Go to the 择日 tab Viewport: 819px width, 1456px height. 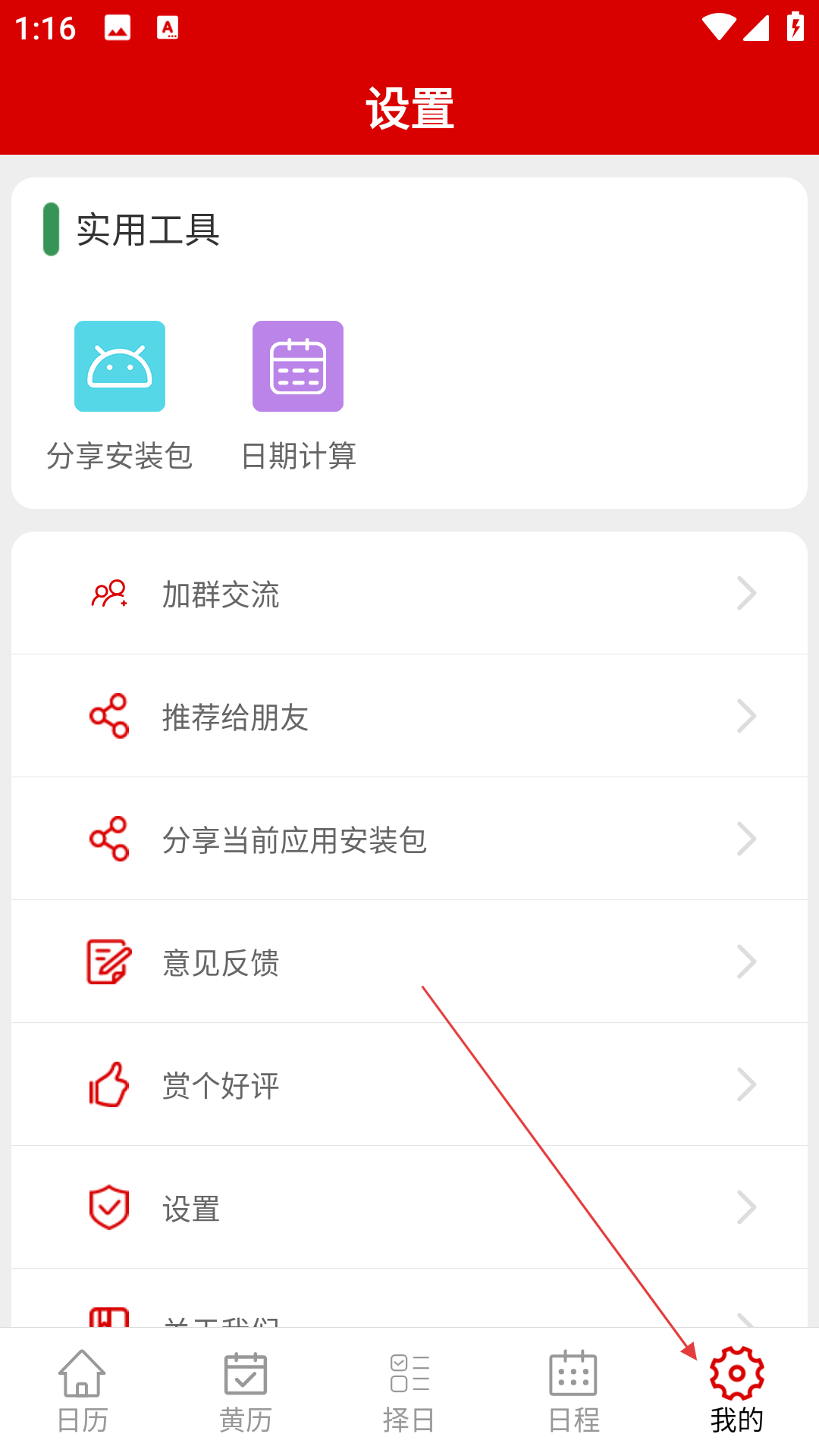[x=409, y=1392]
